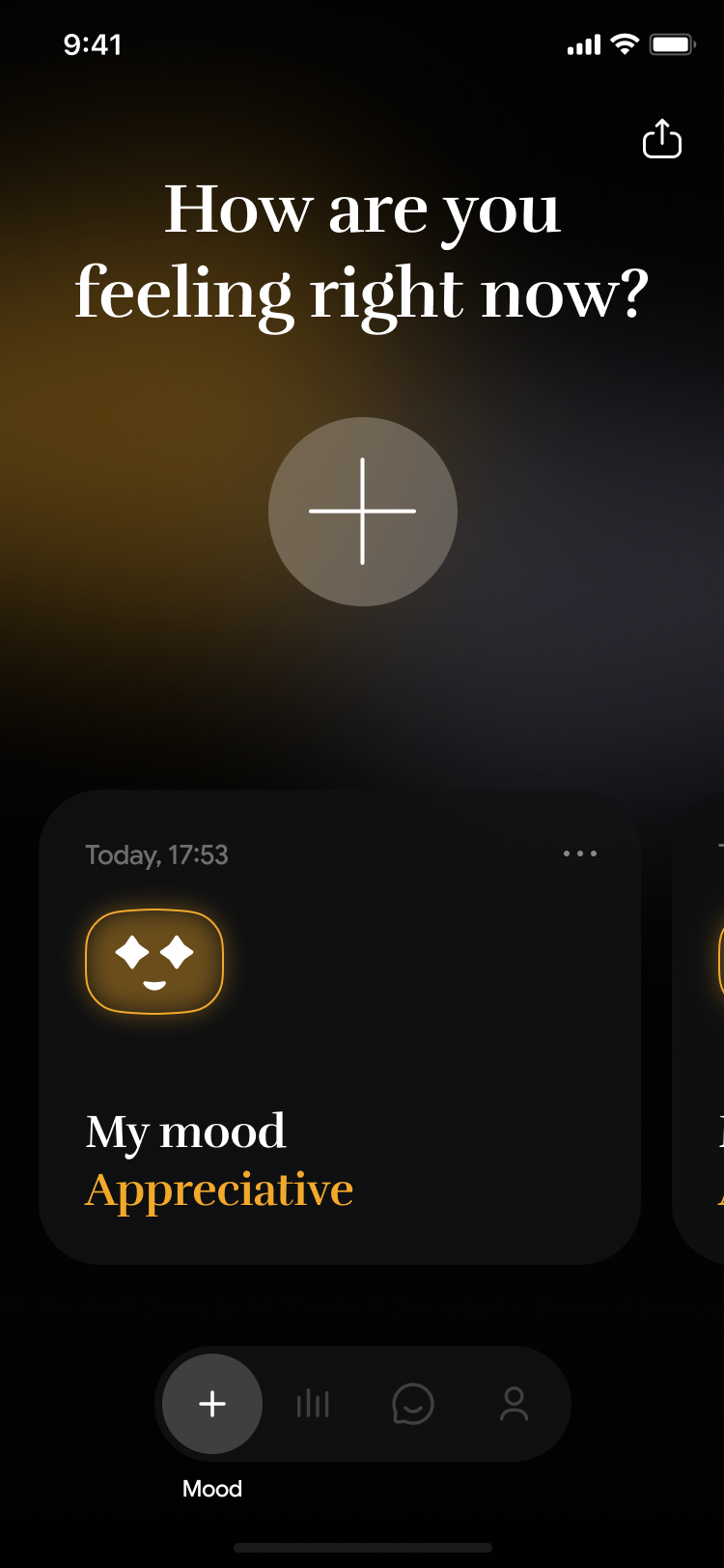Go to the chat smiley tab

413,1404
